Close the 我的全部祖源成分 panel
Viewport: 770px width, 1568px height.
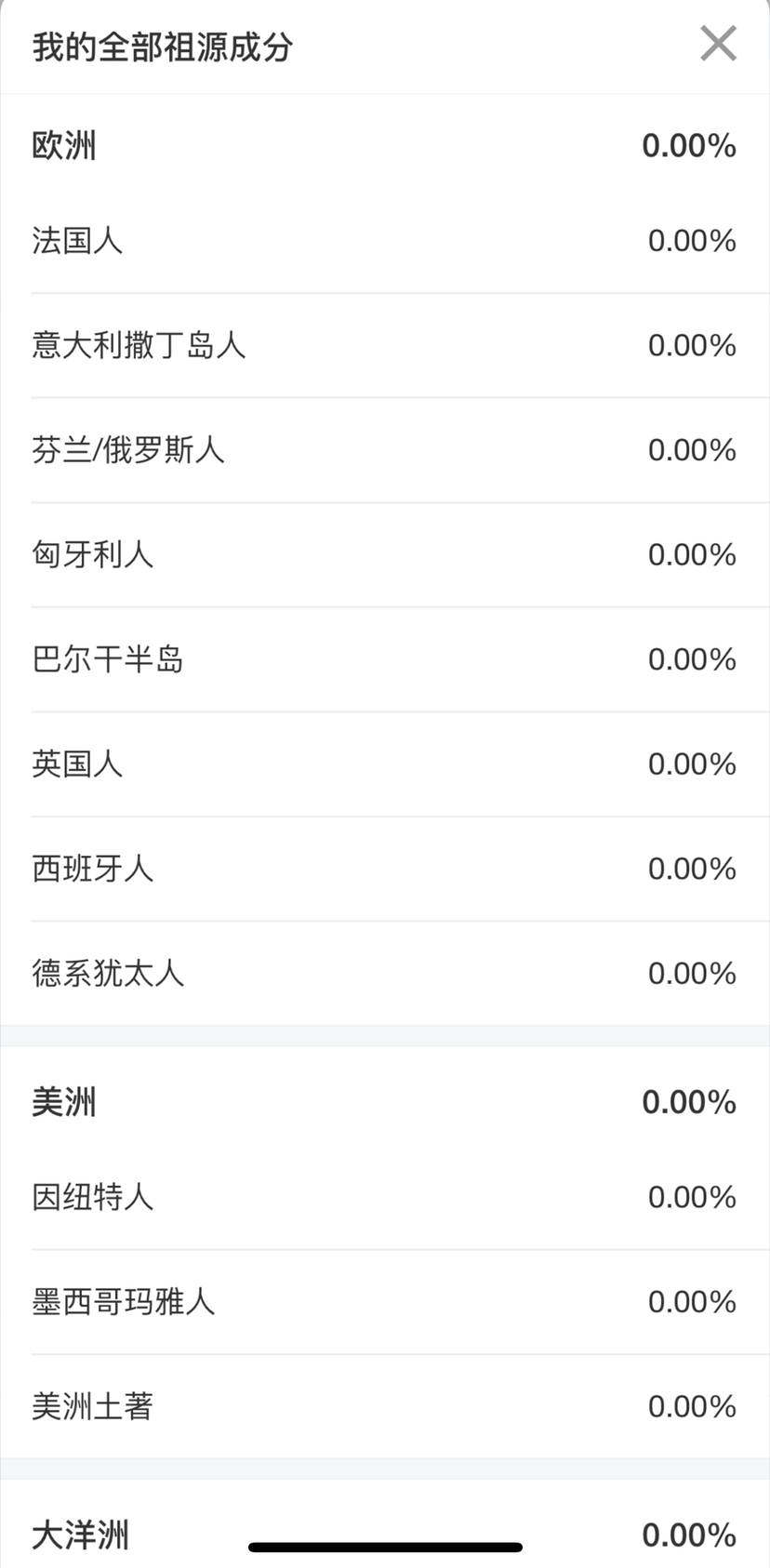pos(718,44)
